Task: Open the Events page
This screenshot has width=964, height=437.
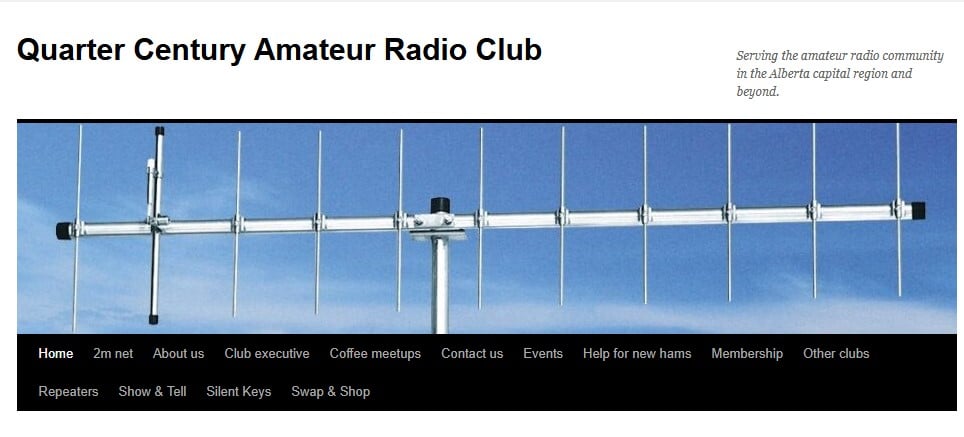Action: [x=543, y=353]
